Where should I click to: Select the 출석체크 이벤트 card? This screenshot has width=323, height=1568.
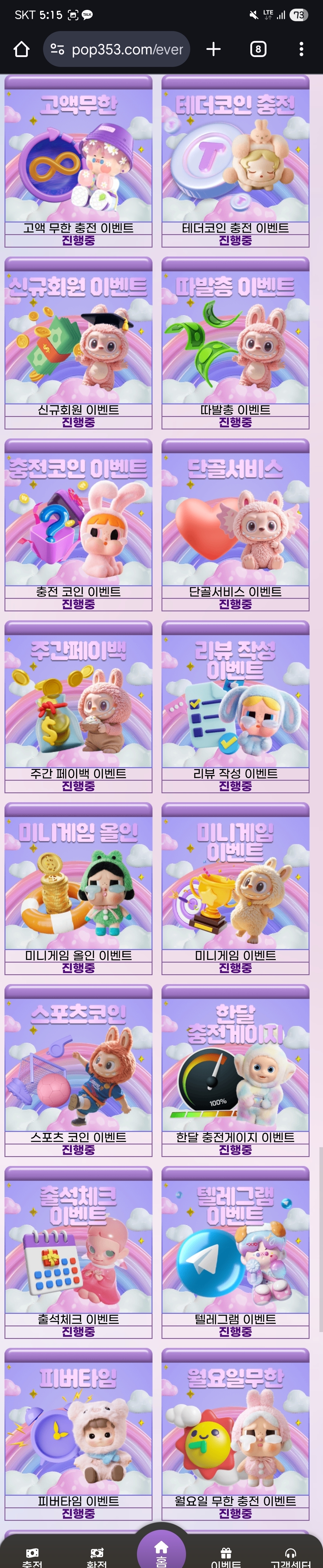point(79,1251)
